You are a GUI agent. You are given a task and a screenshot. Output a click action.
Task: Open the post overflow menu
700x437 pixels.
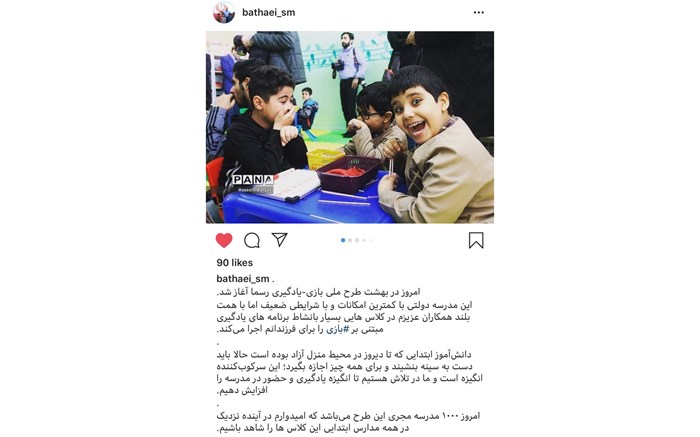[478, 13]
